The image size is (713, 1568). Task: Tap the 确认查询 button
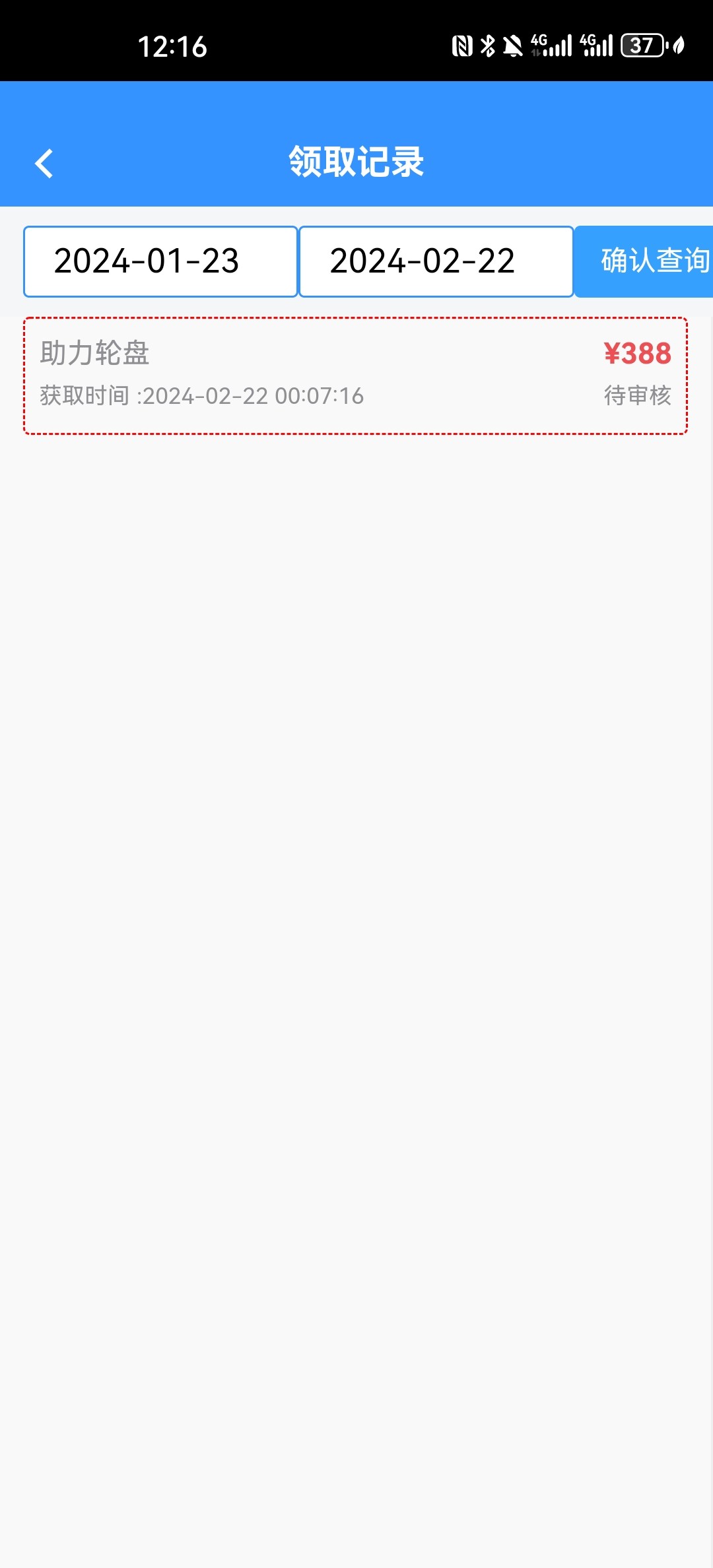click(647, 261)
